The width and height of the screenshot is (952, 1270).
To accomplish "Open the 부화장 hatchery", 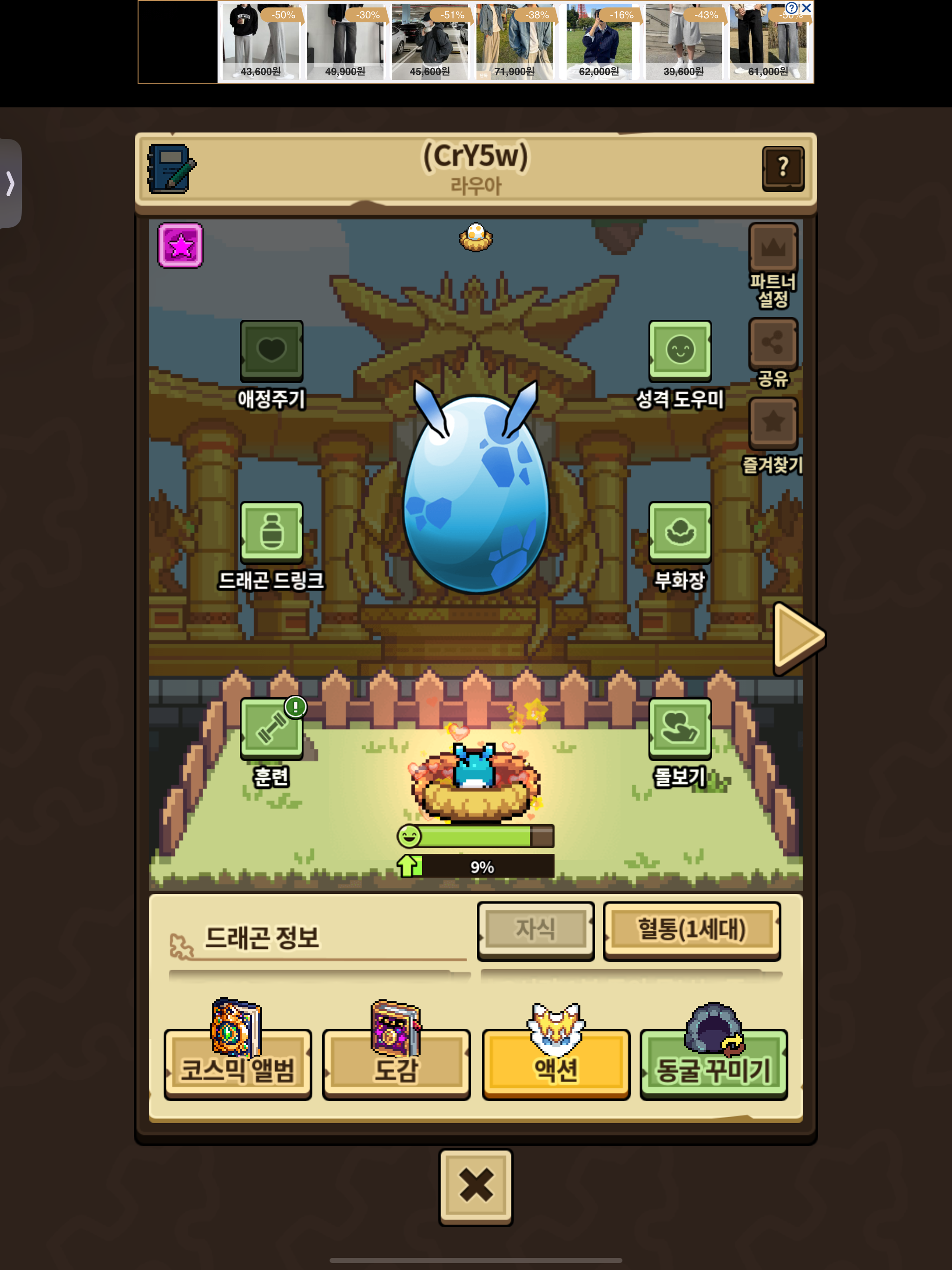I will point(680,546).
